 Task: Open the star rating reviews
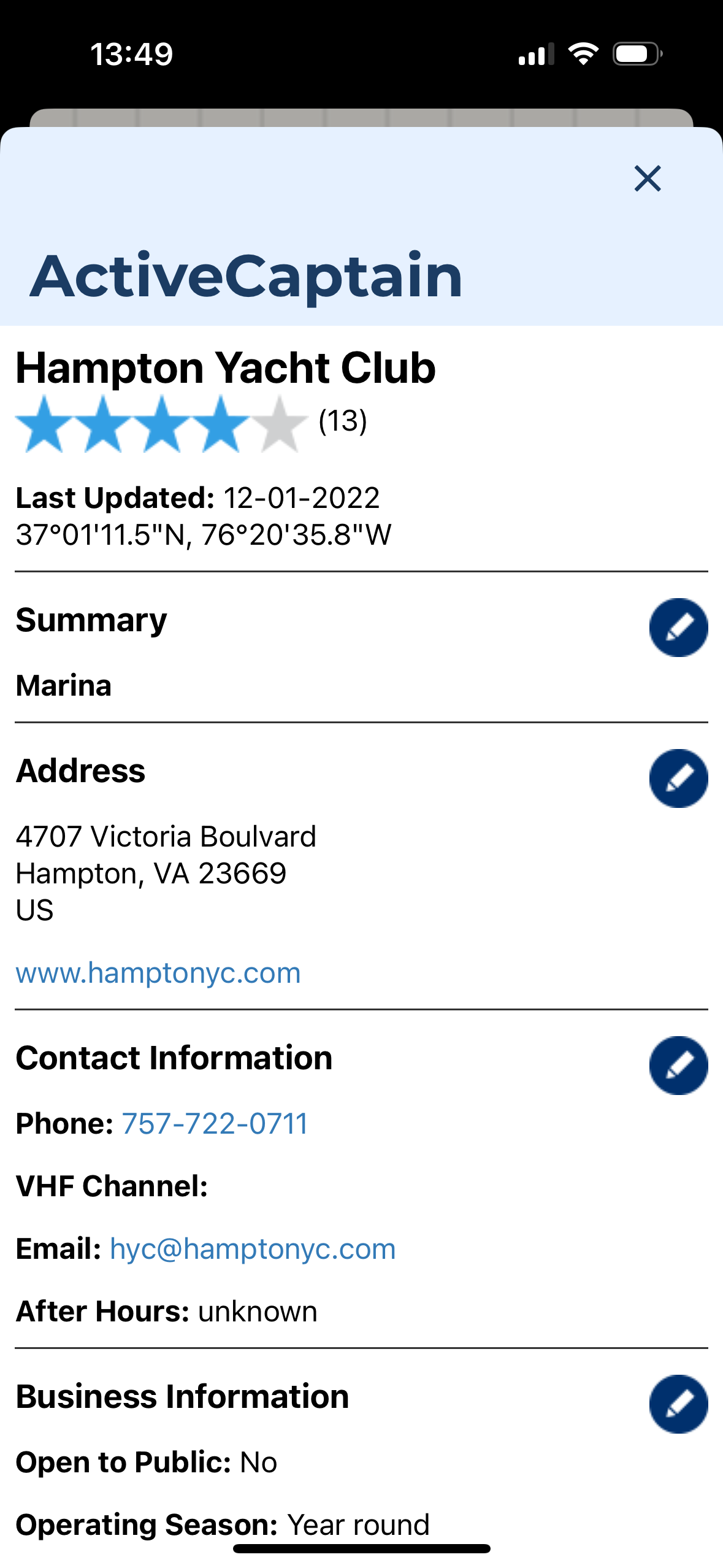[191, 423]
